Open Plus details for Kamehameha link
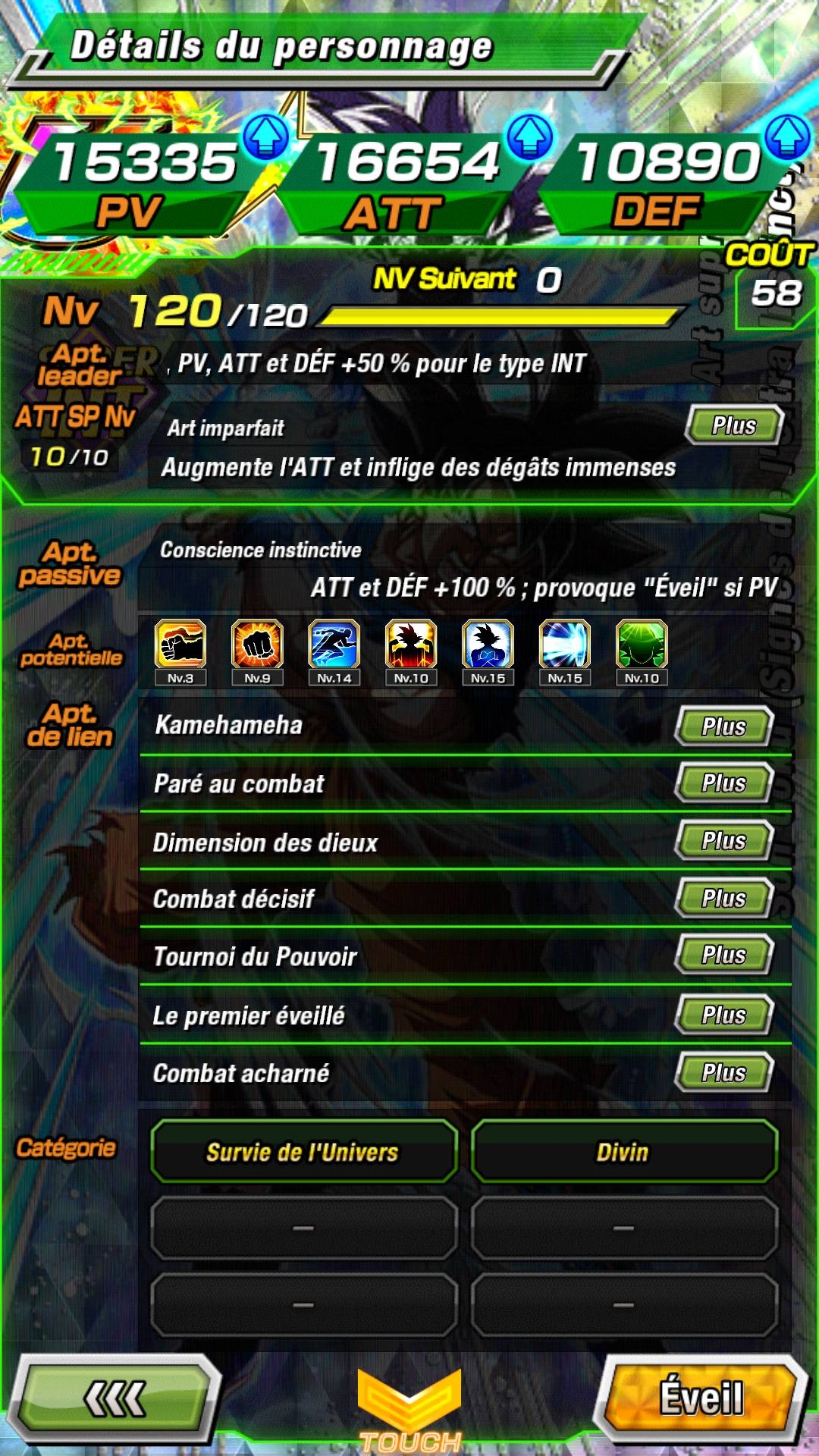The image size is (819, 1456). pyautogui.click(x=724, y=726)
